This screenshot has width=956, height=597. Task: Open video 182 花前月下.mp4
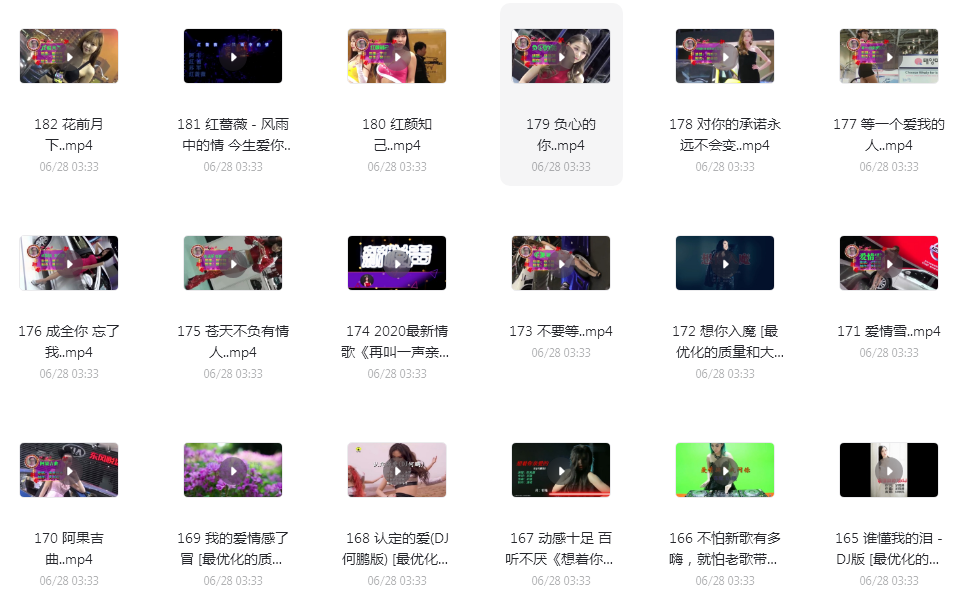click(69, 56)
